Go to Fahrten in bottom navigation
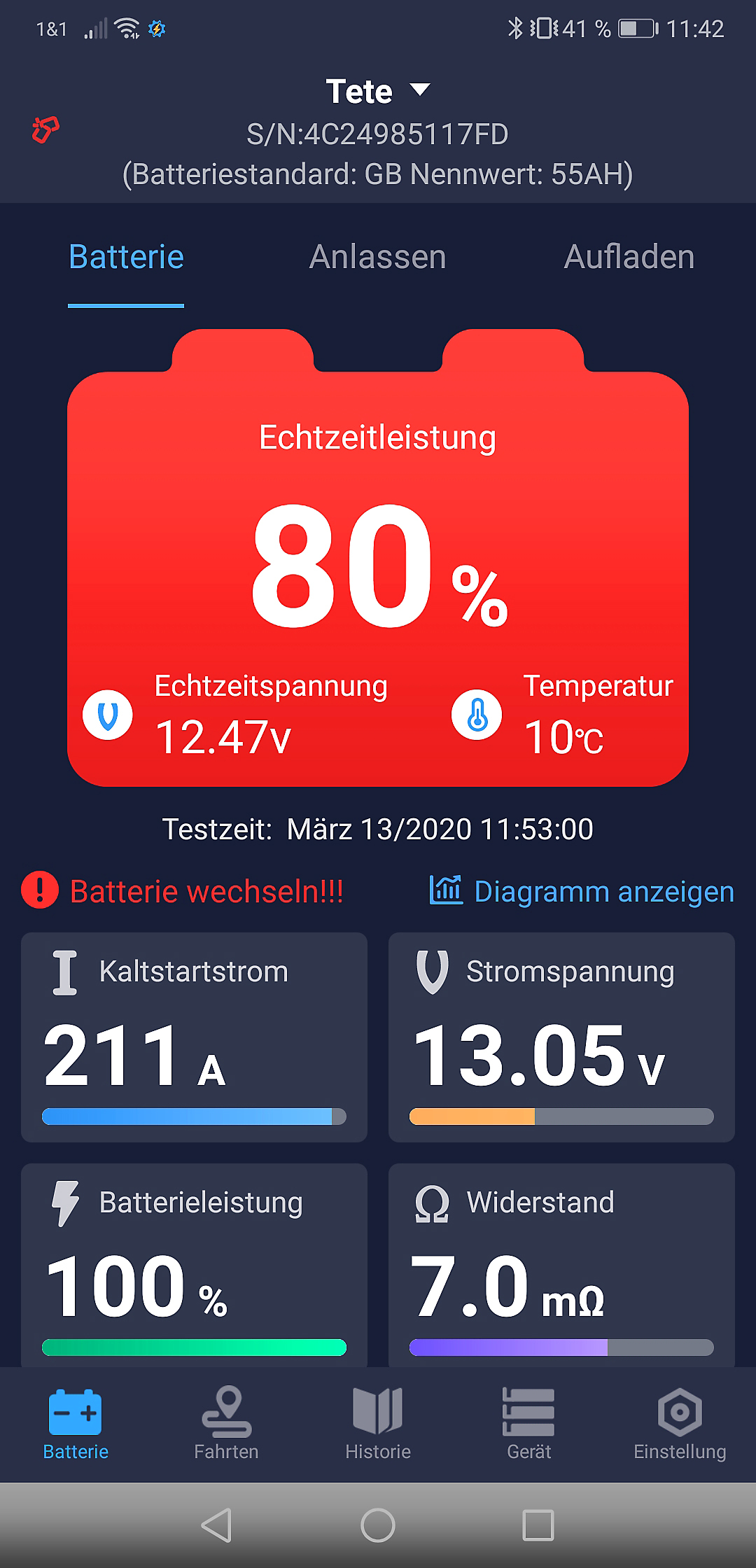Viewport: 756px width, 1568px height. tap(226, 1422)
